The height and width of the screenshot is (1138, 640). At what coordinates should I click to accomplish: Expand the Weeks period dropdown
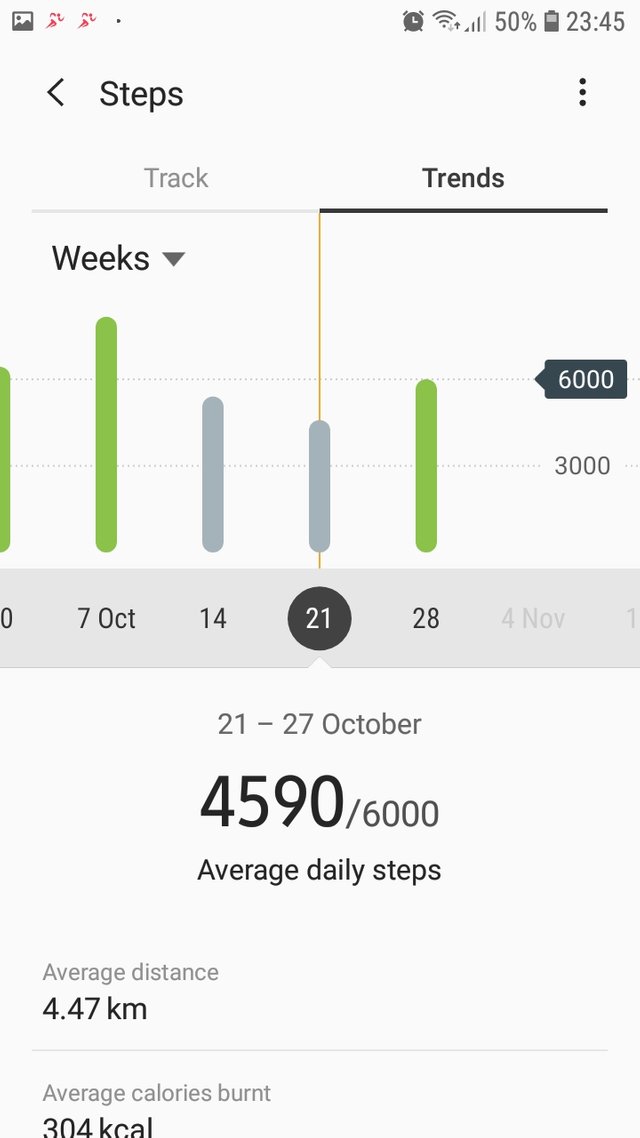[x=118, y=258]
